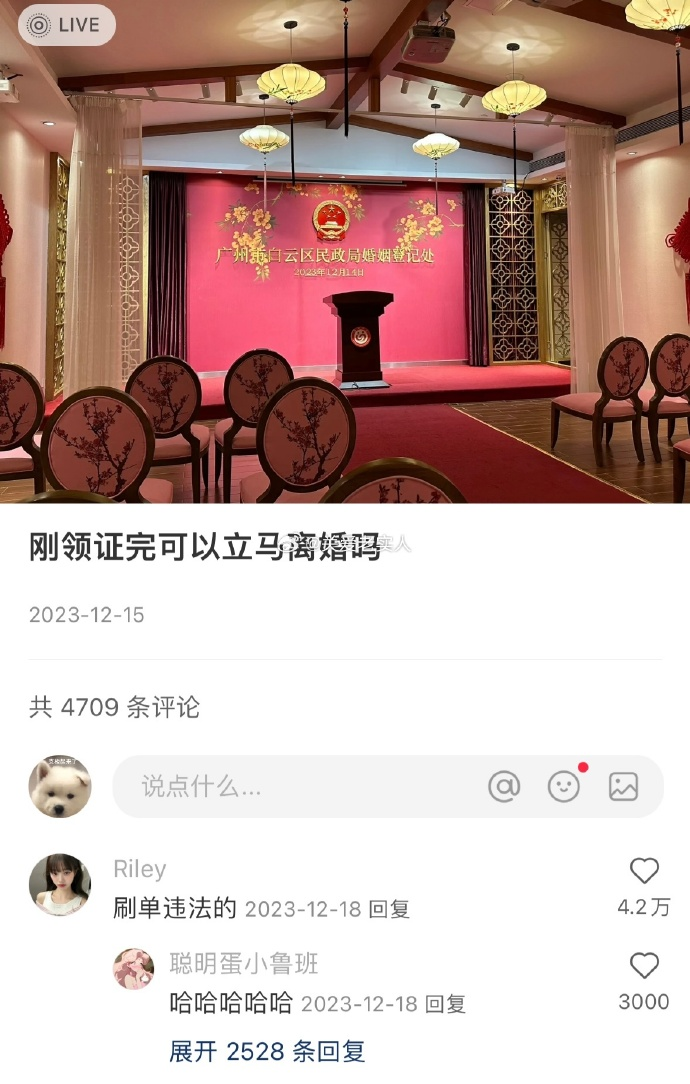Reply to 聪明蛋小鲁班's comment
This screenshot has height=1084, width=690.
point(445,1004)
